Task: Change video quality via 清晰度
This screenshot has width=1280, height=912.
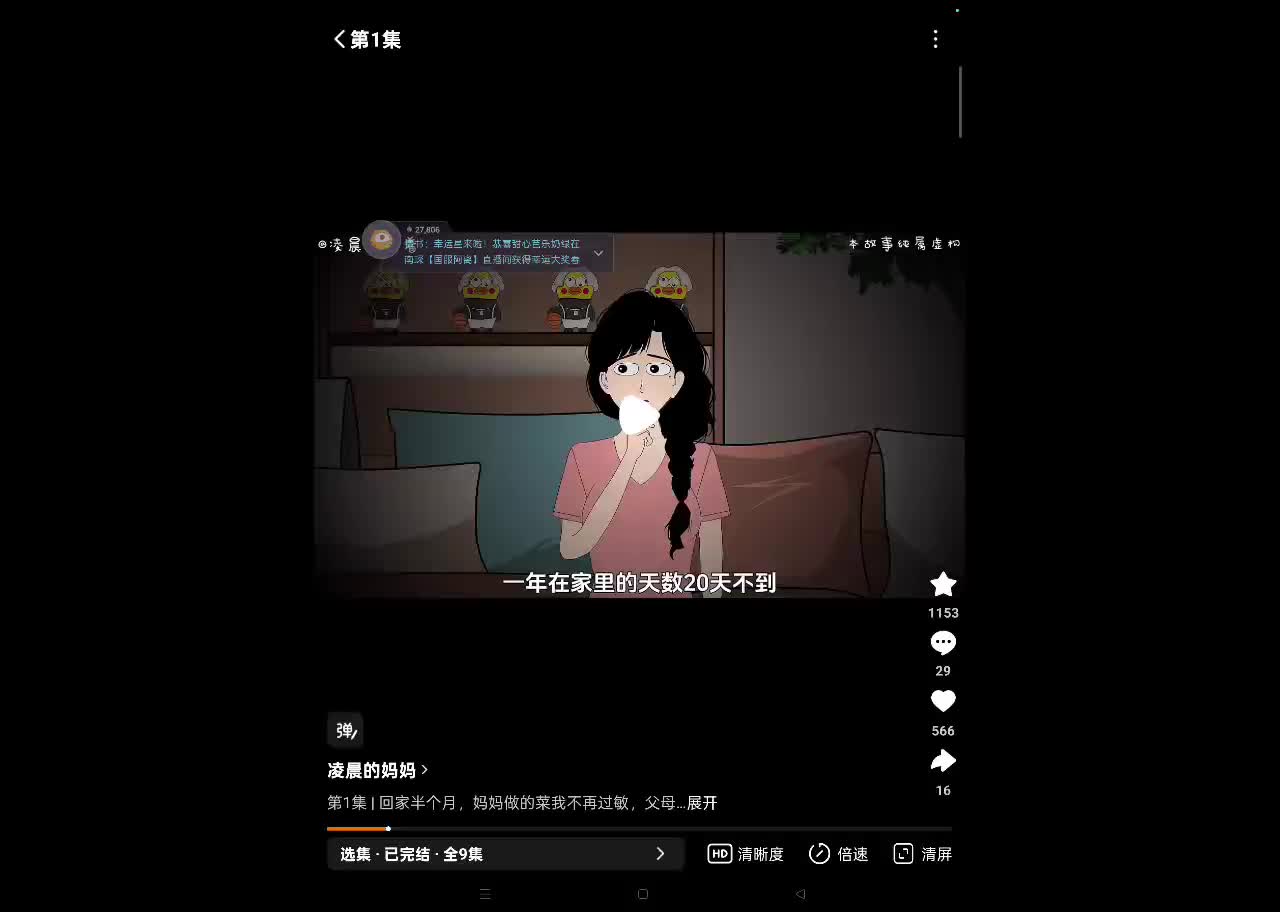Action: click(x=746, y=854)
